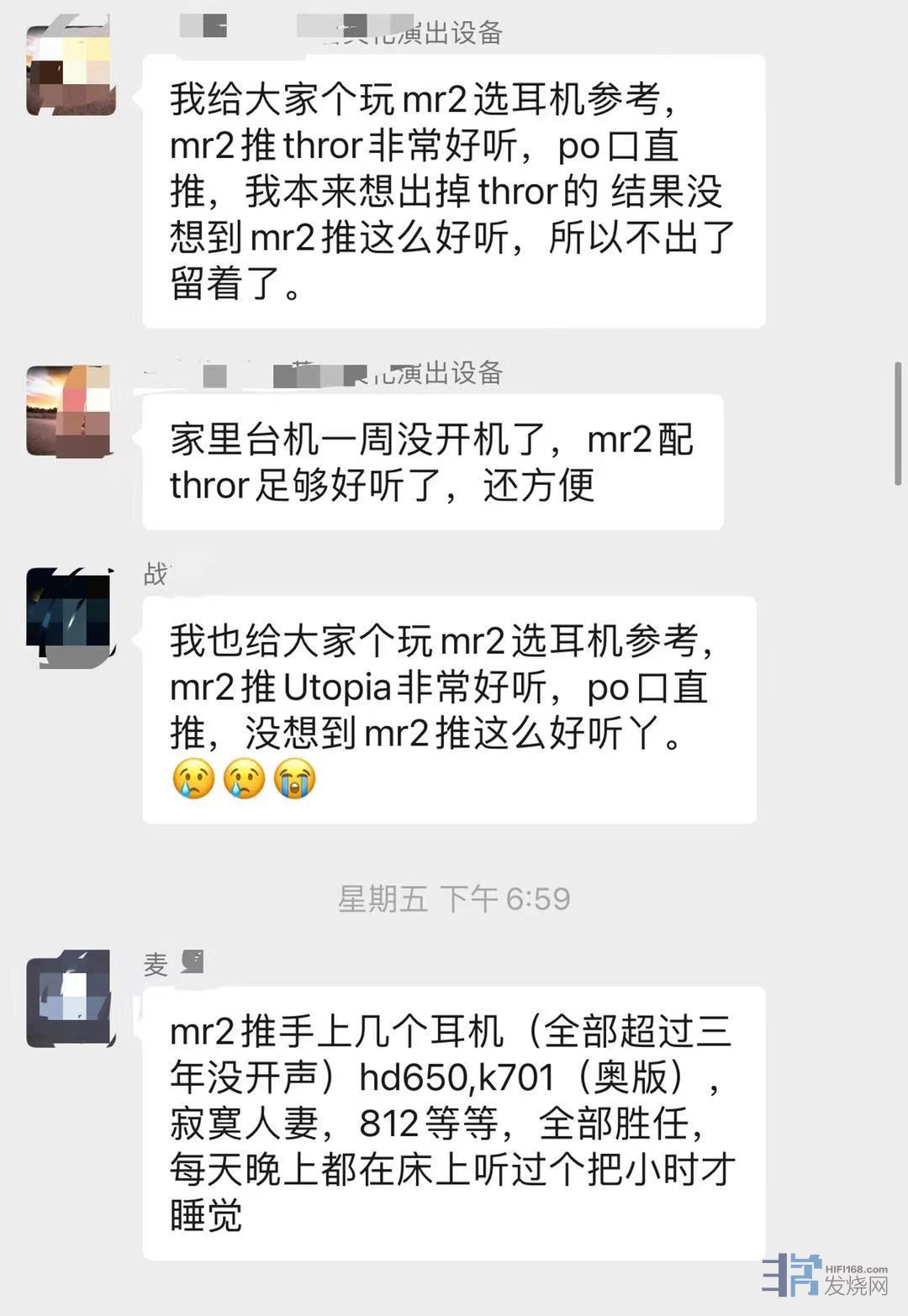Open avatar of sender praising mr2 with thror

coord(71,71)
